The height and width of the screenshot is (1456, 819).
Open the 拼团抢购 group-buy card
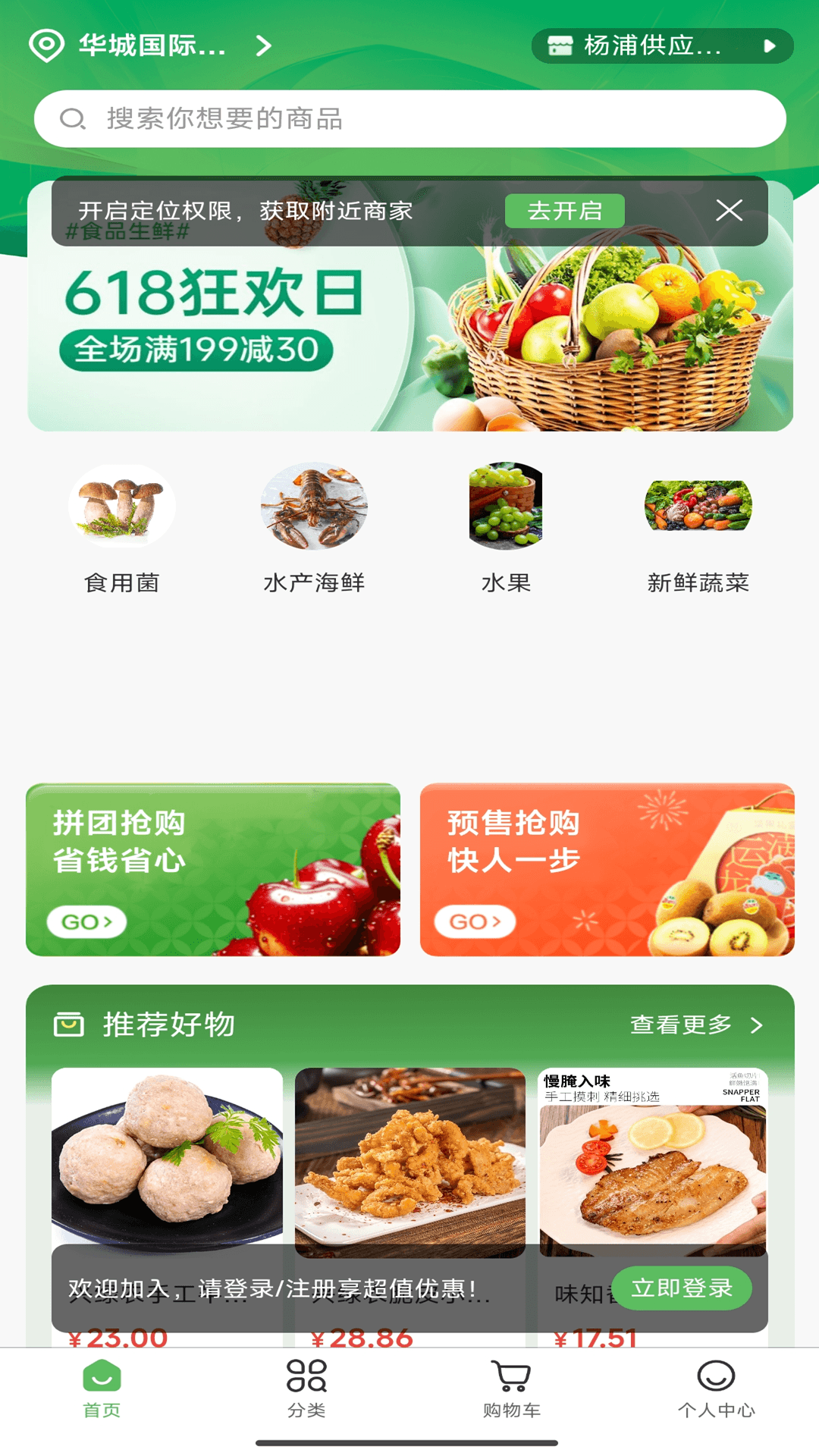click(x=213, y=870)
